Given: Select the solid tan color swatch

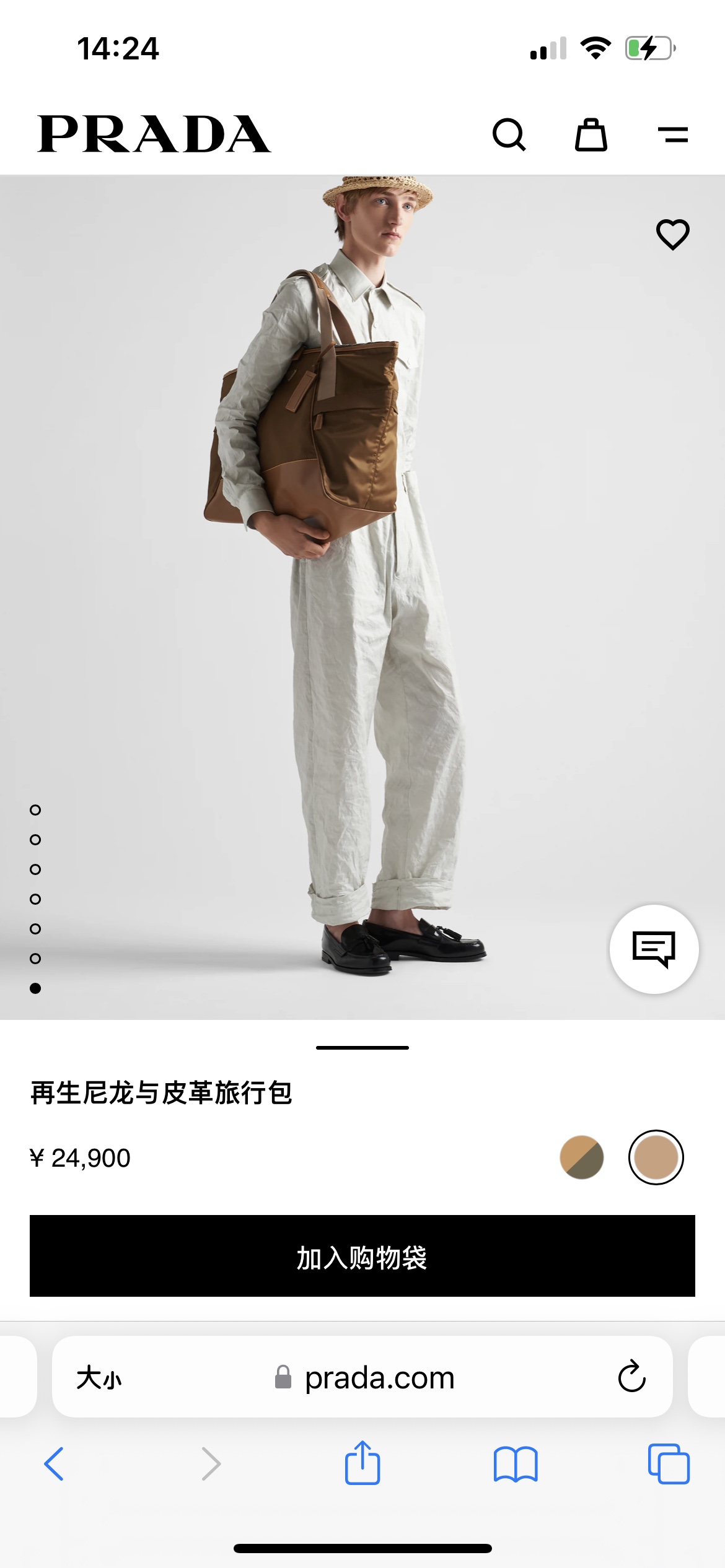Looking at the screenshot, I should pos(656,1157).
